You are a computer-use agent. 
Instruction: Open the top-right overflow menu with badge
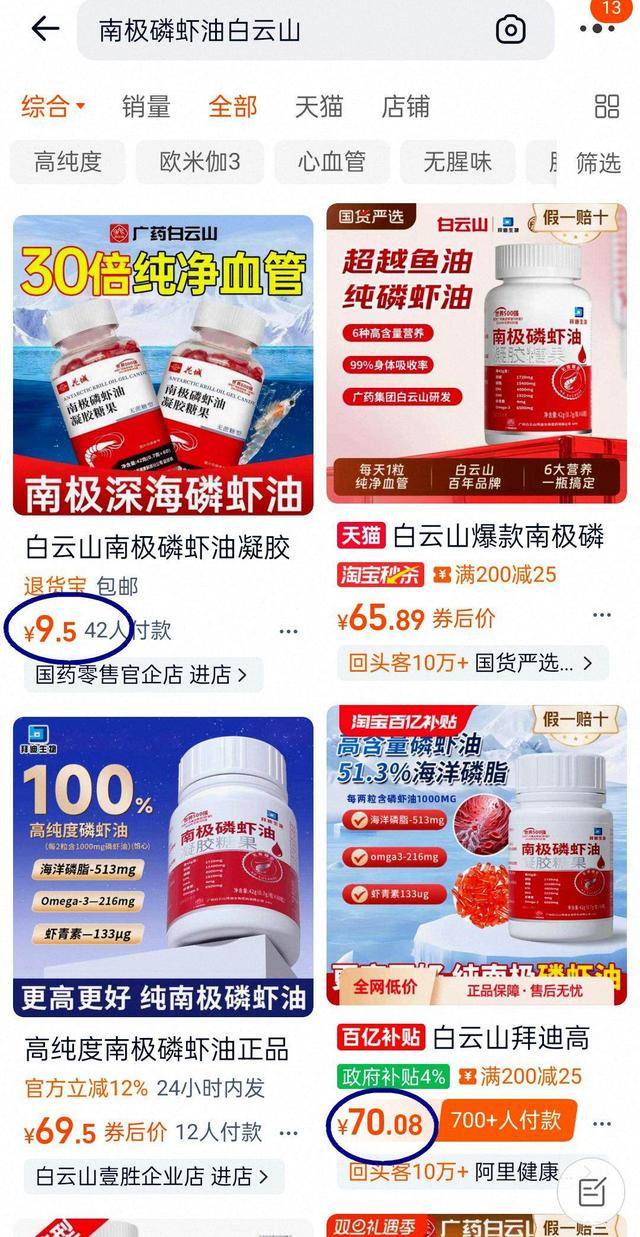coord(597,28)
